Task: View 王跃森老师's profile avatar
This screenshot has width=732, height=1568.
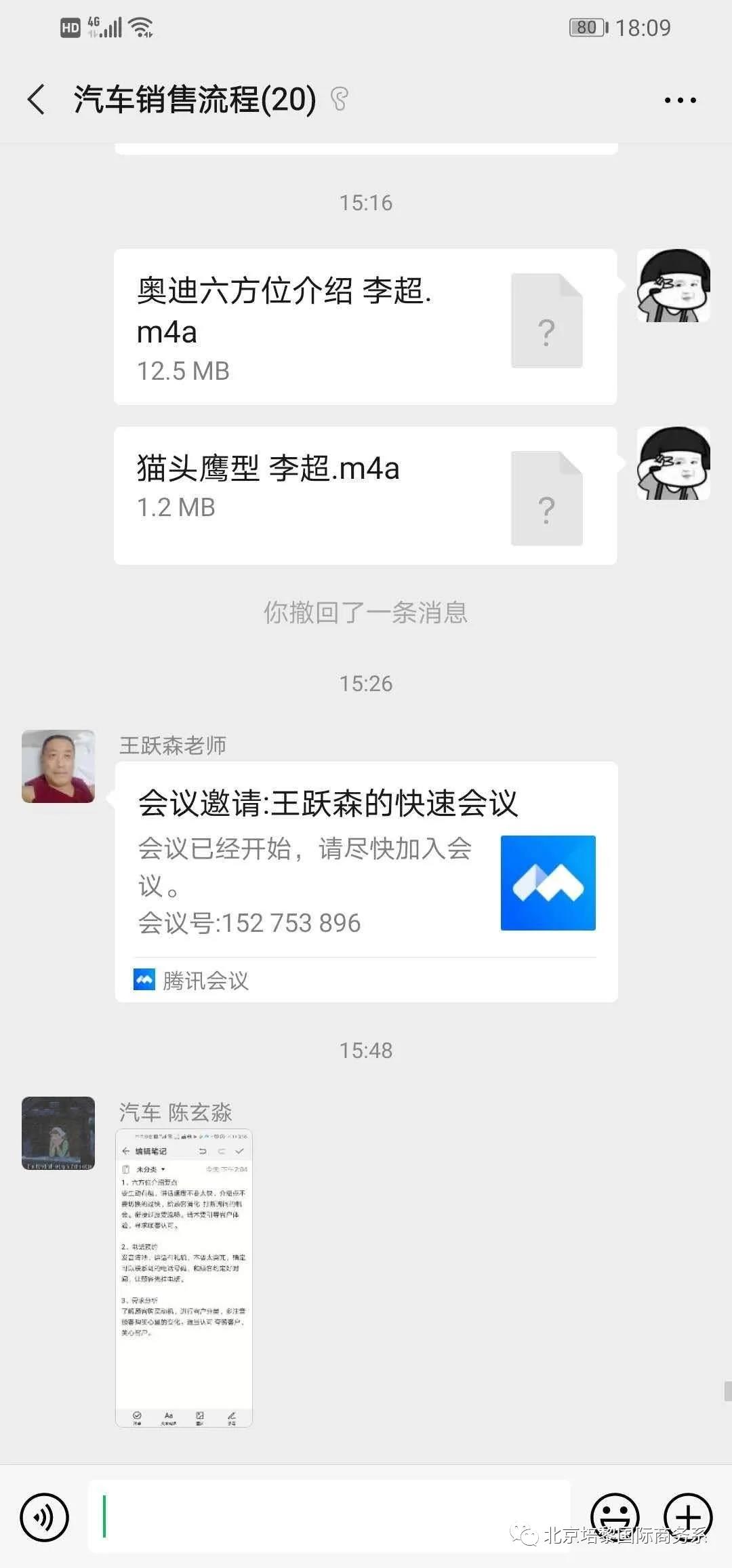Action: [x=58, y=766]
